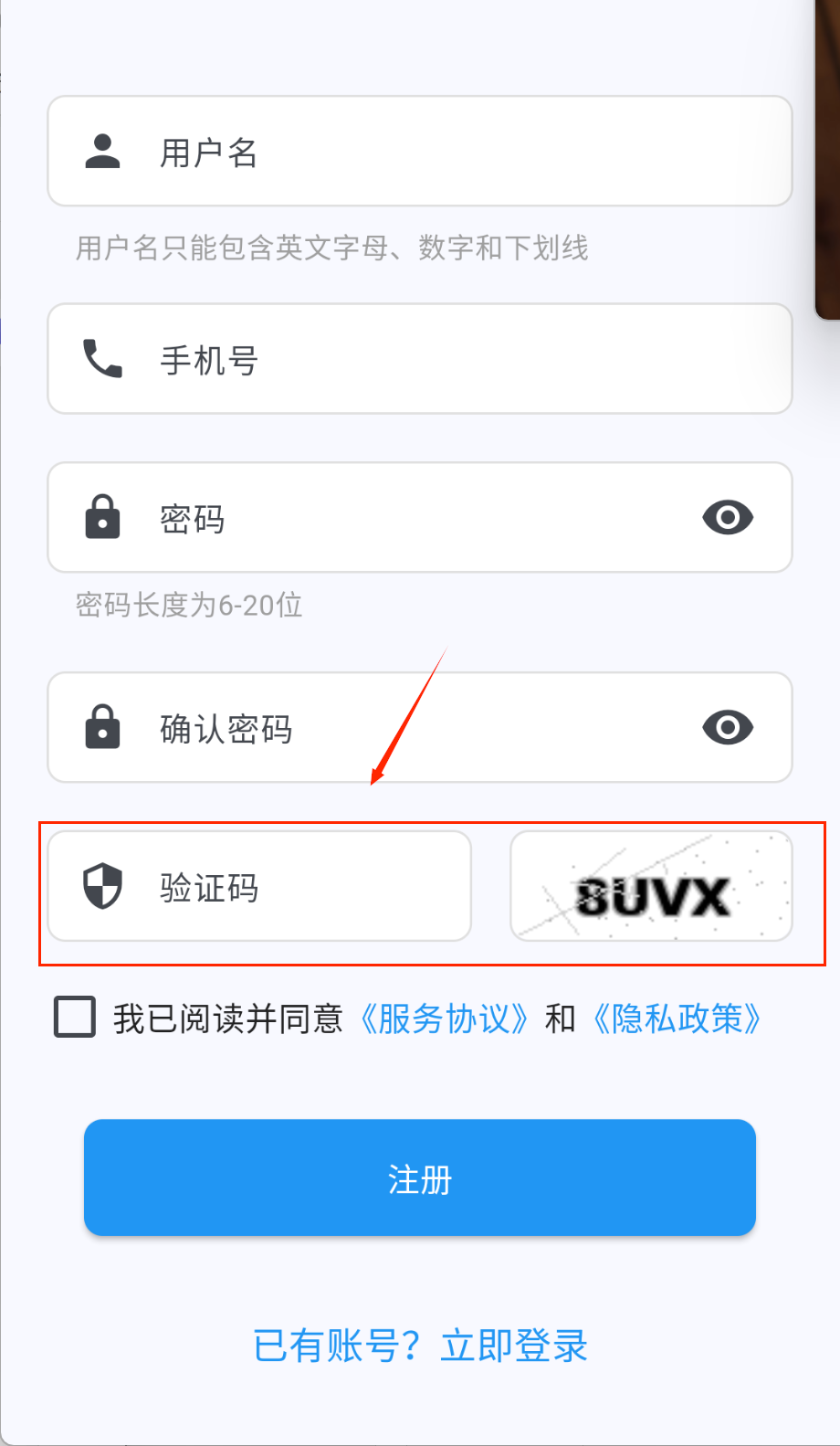Tap the 注册 register button
Screen dimensions: 840x1446
(420, 1178)
